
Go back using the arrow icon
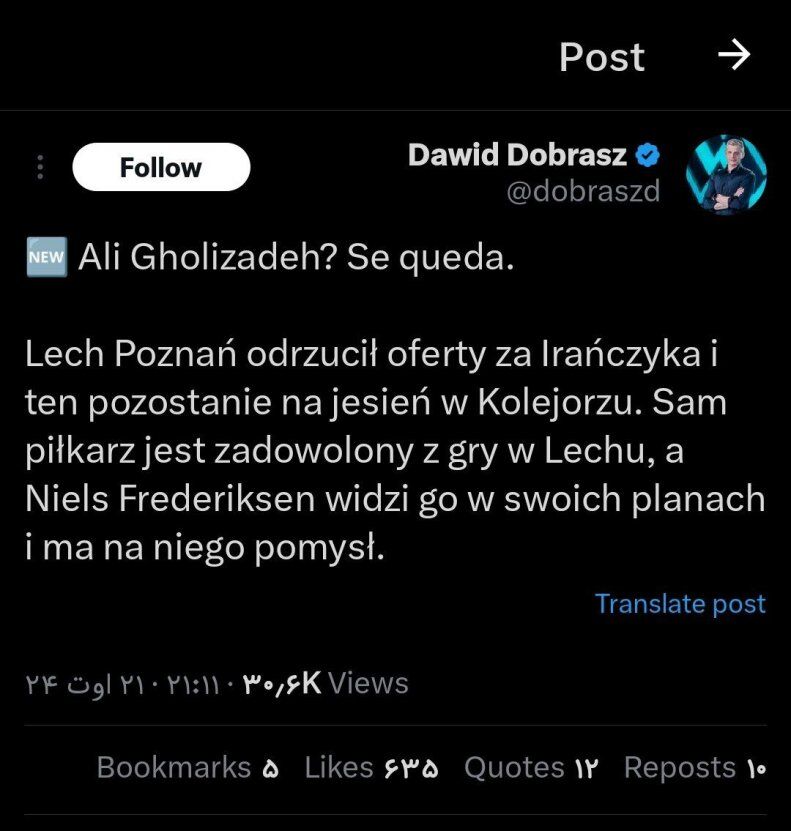coord(734,56)
